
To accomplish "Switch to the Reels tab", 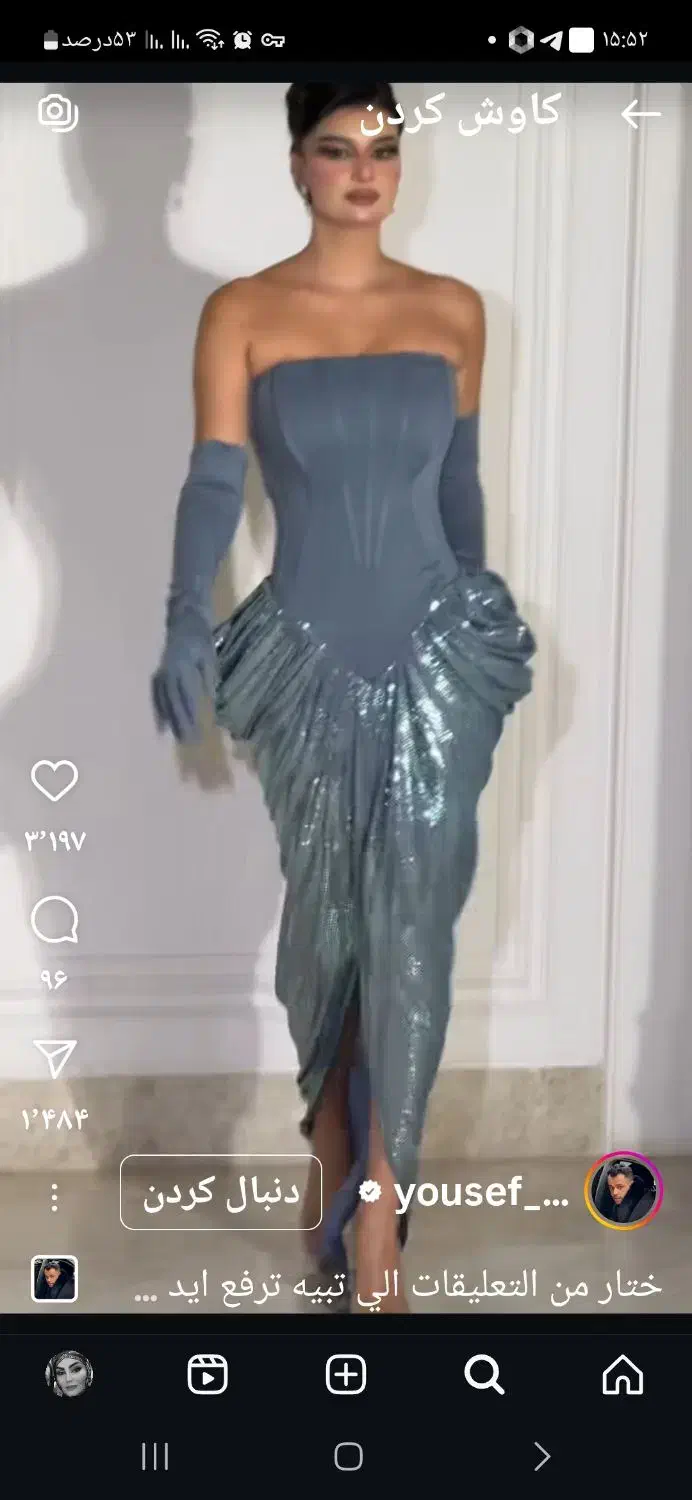I will coord(208,1375).
